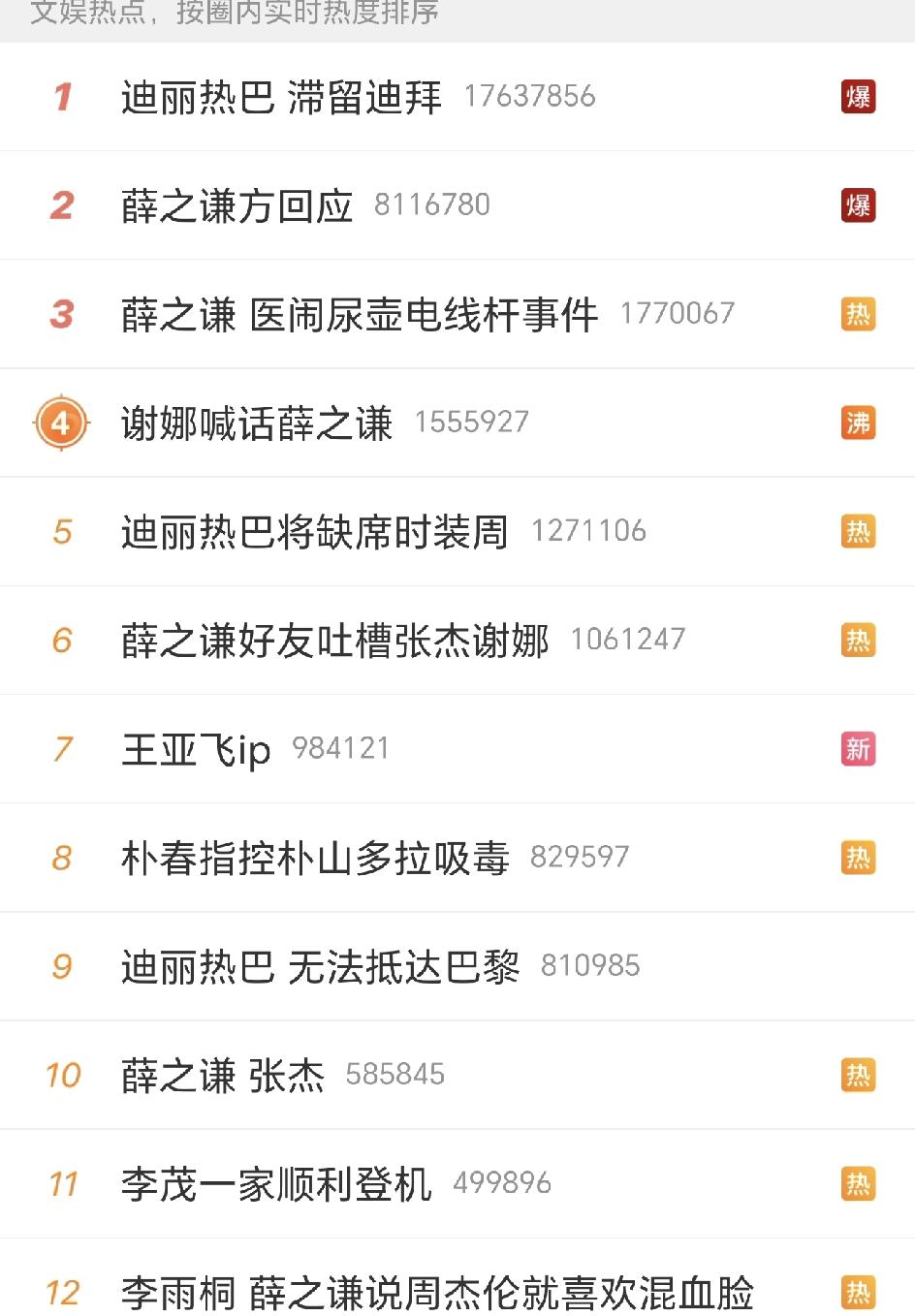The height and width of the screenshot is (1316, 915).
Task: Click the 热 badge beside 李茂一家顺利登机
Action: tap(857, 1183)
